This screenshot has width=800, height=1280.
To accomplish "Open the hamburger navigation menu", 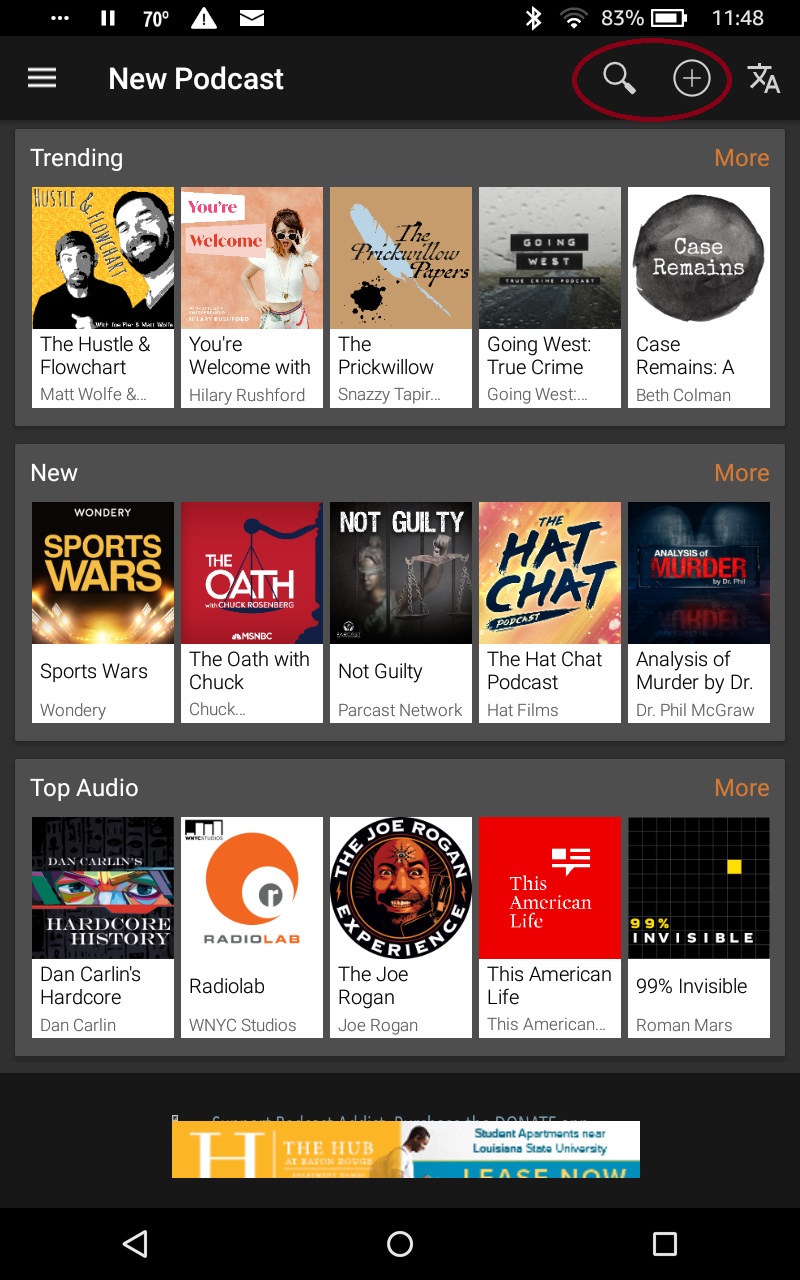I will [x=42, y=78].
